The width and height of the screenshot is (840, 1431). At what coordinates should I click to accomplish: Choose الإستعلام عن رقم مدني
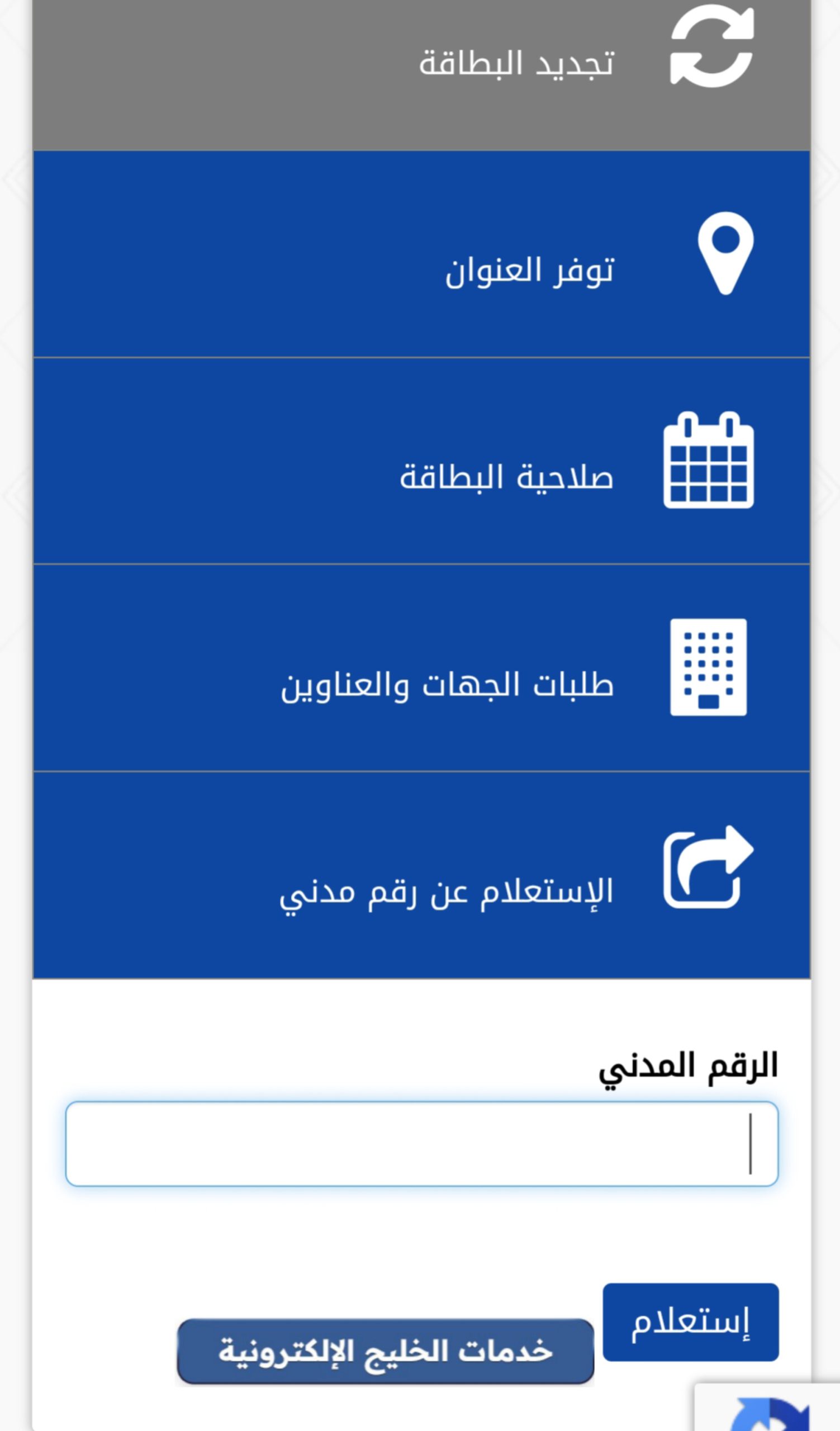(x=421, y=874)
